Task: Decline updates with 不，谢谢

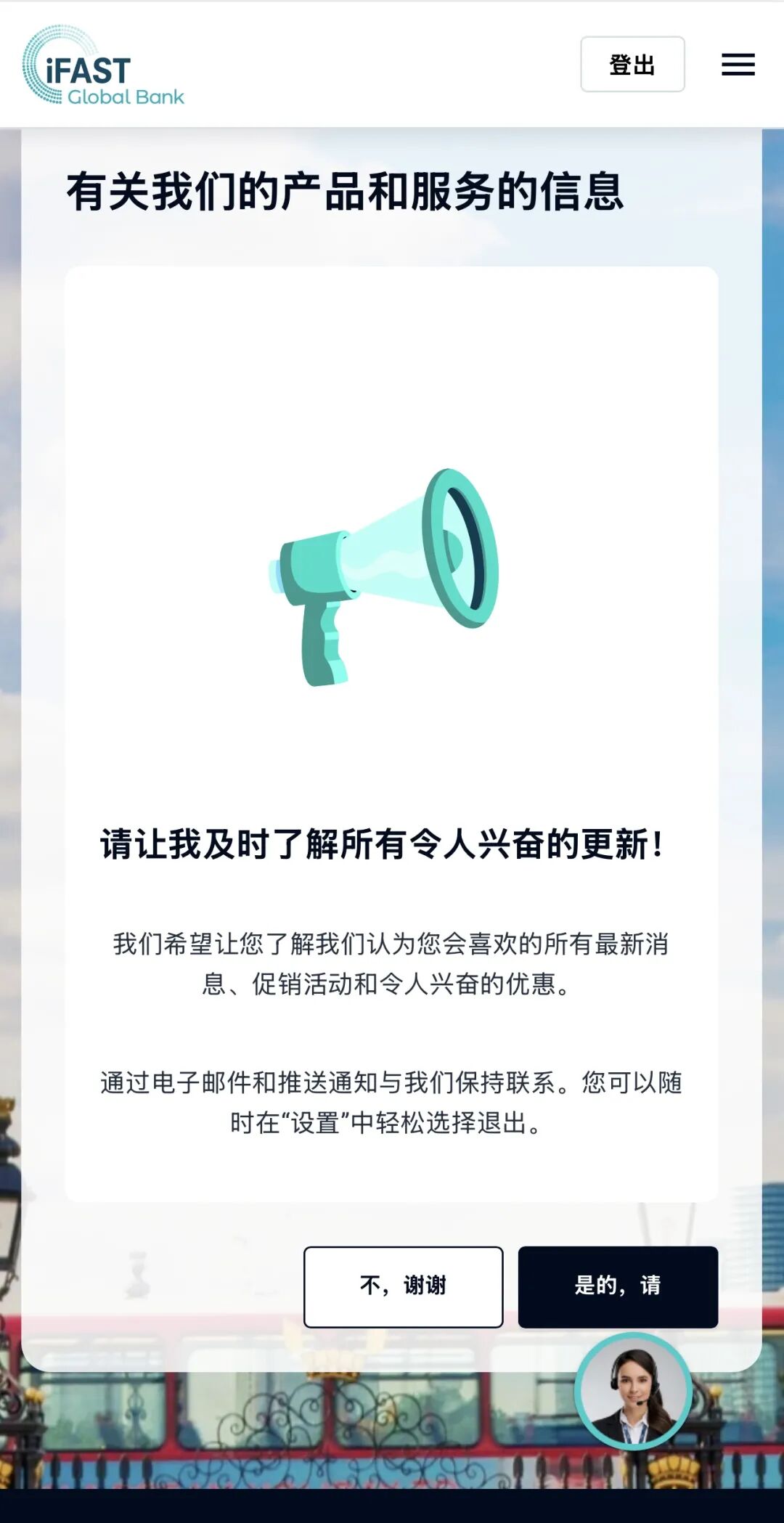Action: [403, 1286]
